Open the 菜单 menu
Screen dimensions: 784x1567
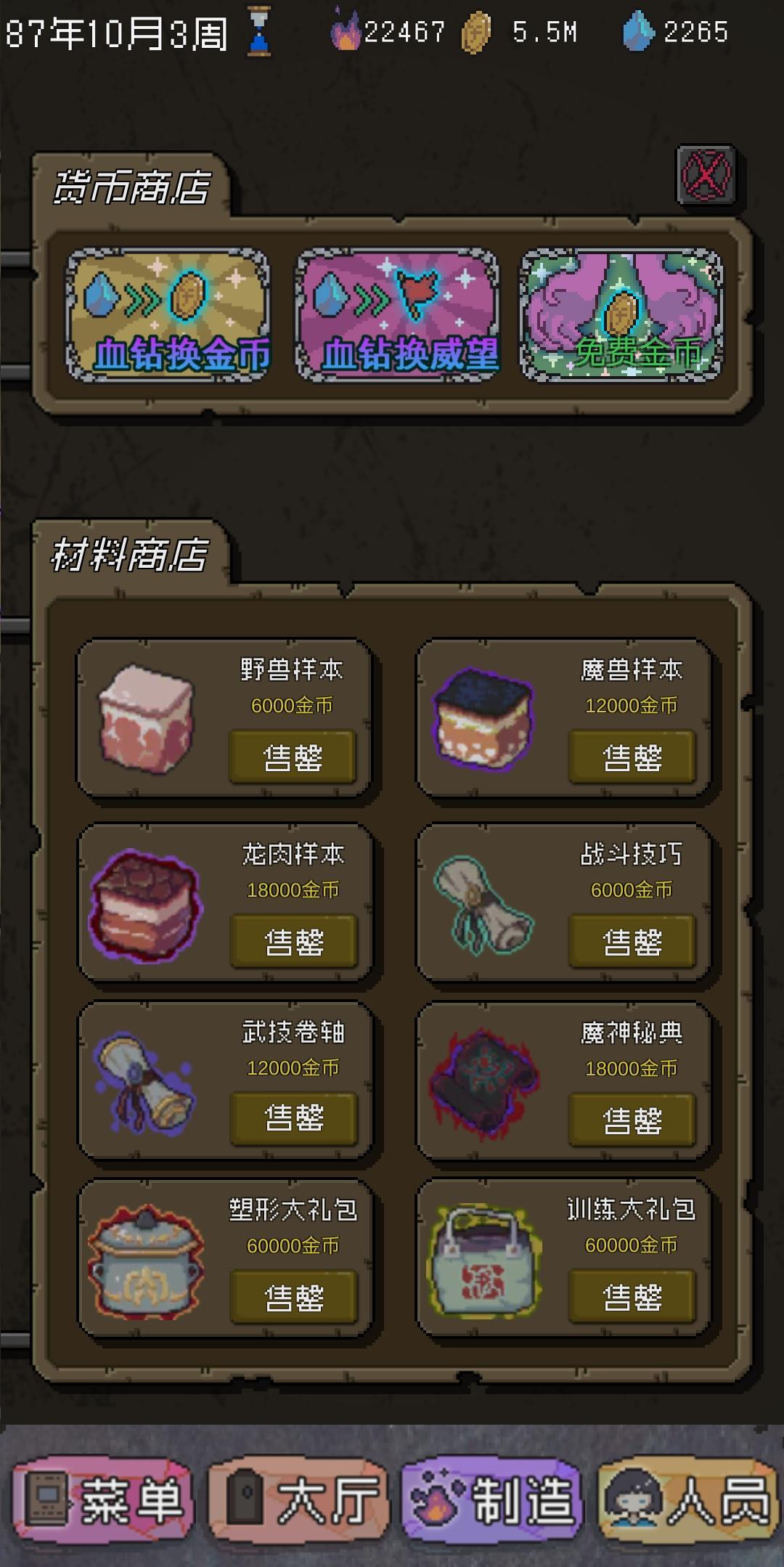102,1500
